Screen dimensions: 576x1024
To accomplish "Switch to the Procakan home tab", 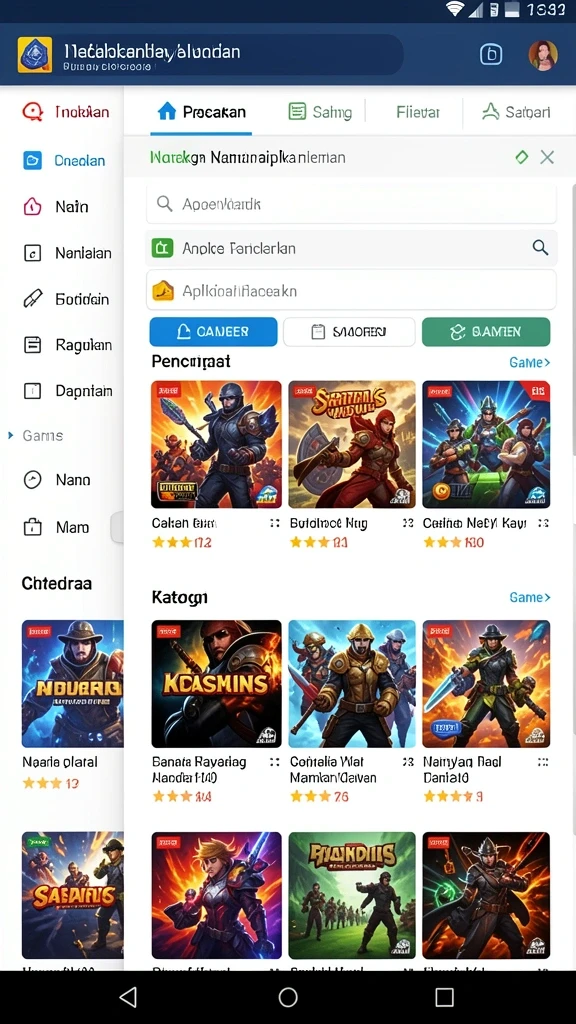I will click(x=202, y=112).
